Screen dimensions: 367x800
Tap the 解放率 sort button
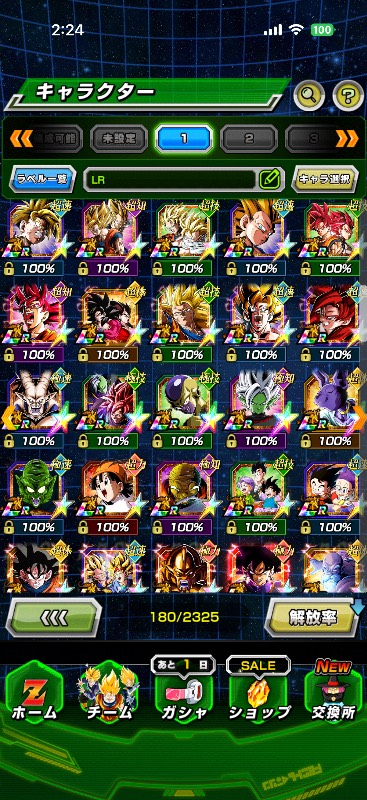coord(313,617)
